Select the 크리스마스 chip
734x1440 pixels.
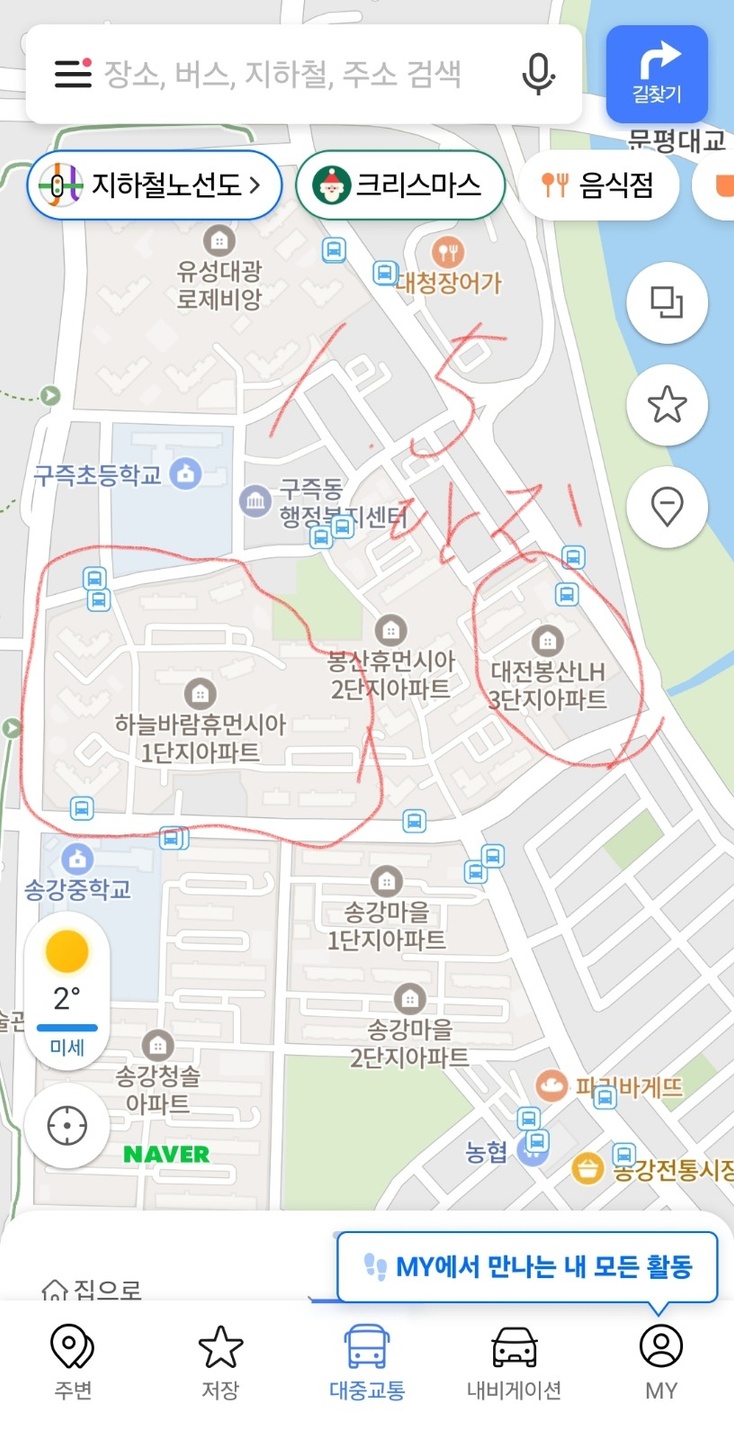[400, 185]
